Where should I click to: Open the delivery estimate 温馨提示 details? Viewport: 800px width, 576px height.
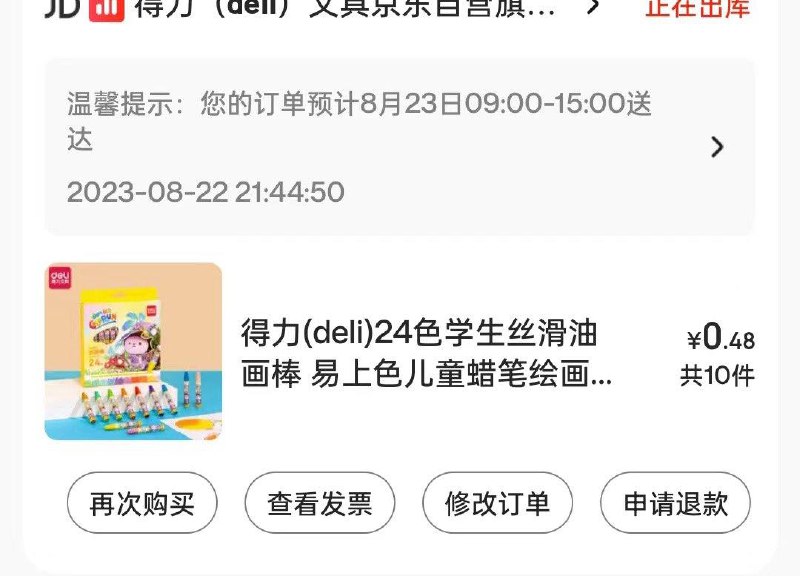coord(398,147)
